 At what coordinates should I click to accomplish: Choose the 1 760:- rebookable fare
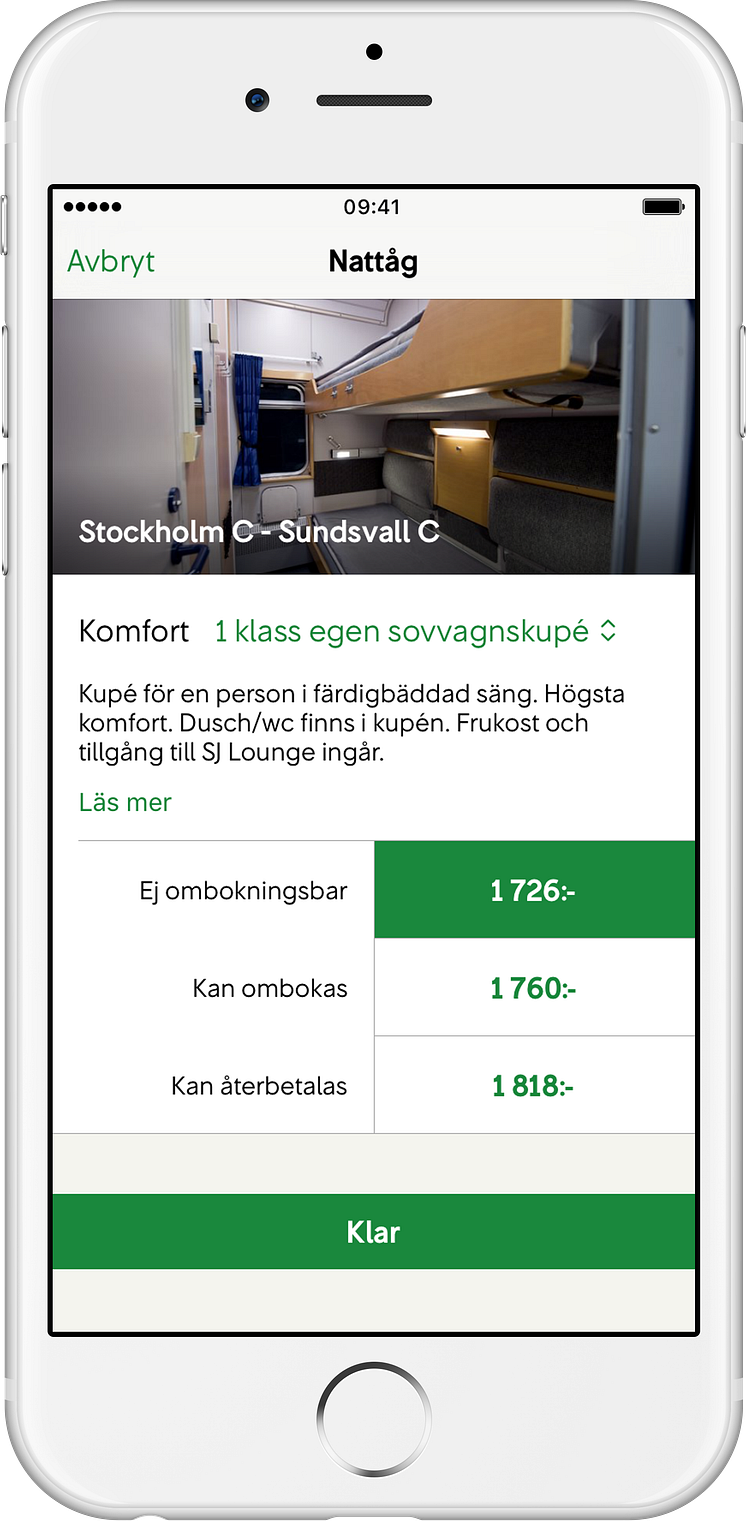[x=534, y=988]
